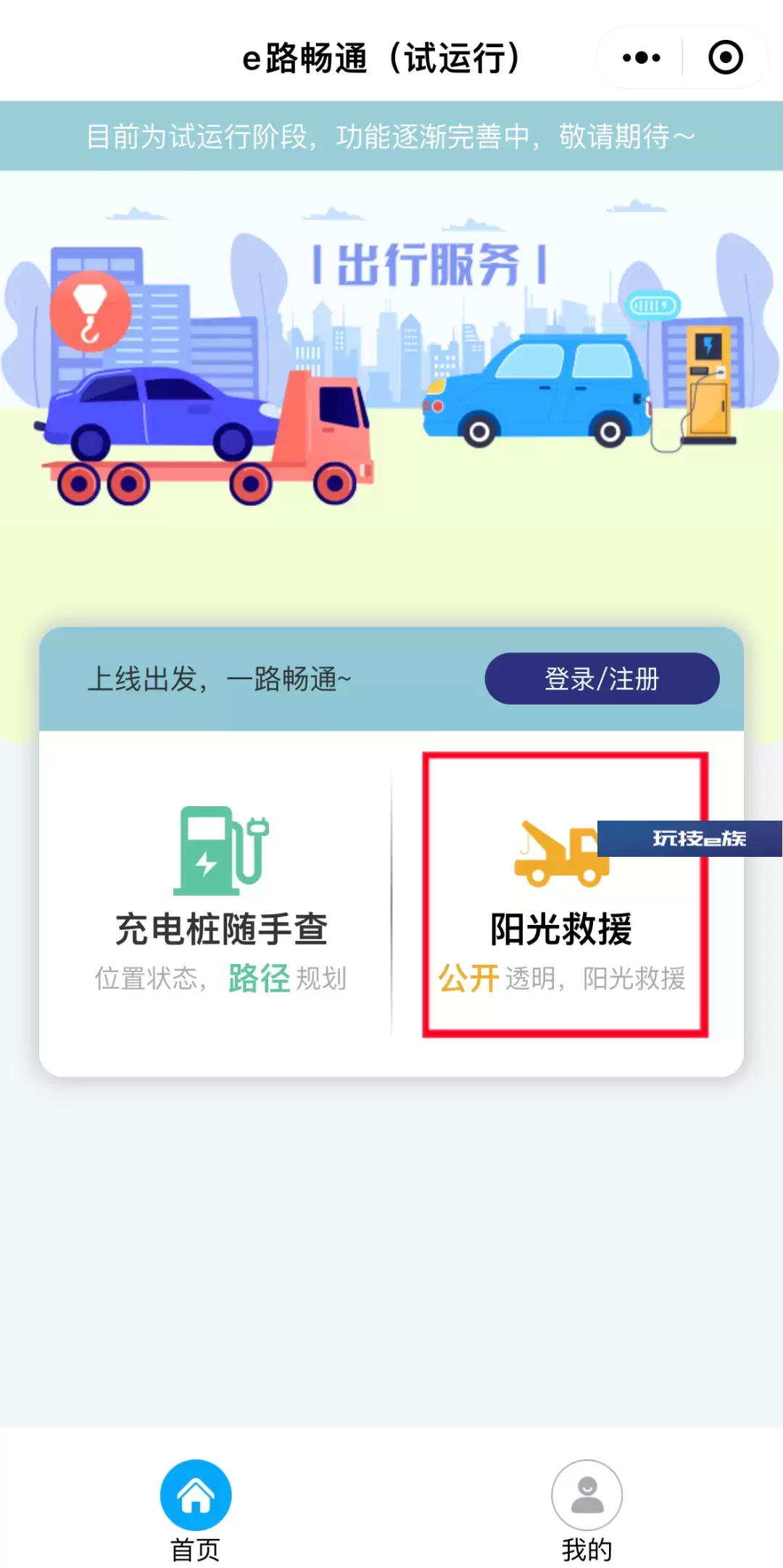Switch to the 首页 tab
This screenshot has width=783, height=1568.
pos(196,1511)
